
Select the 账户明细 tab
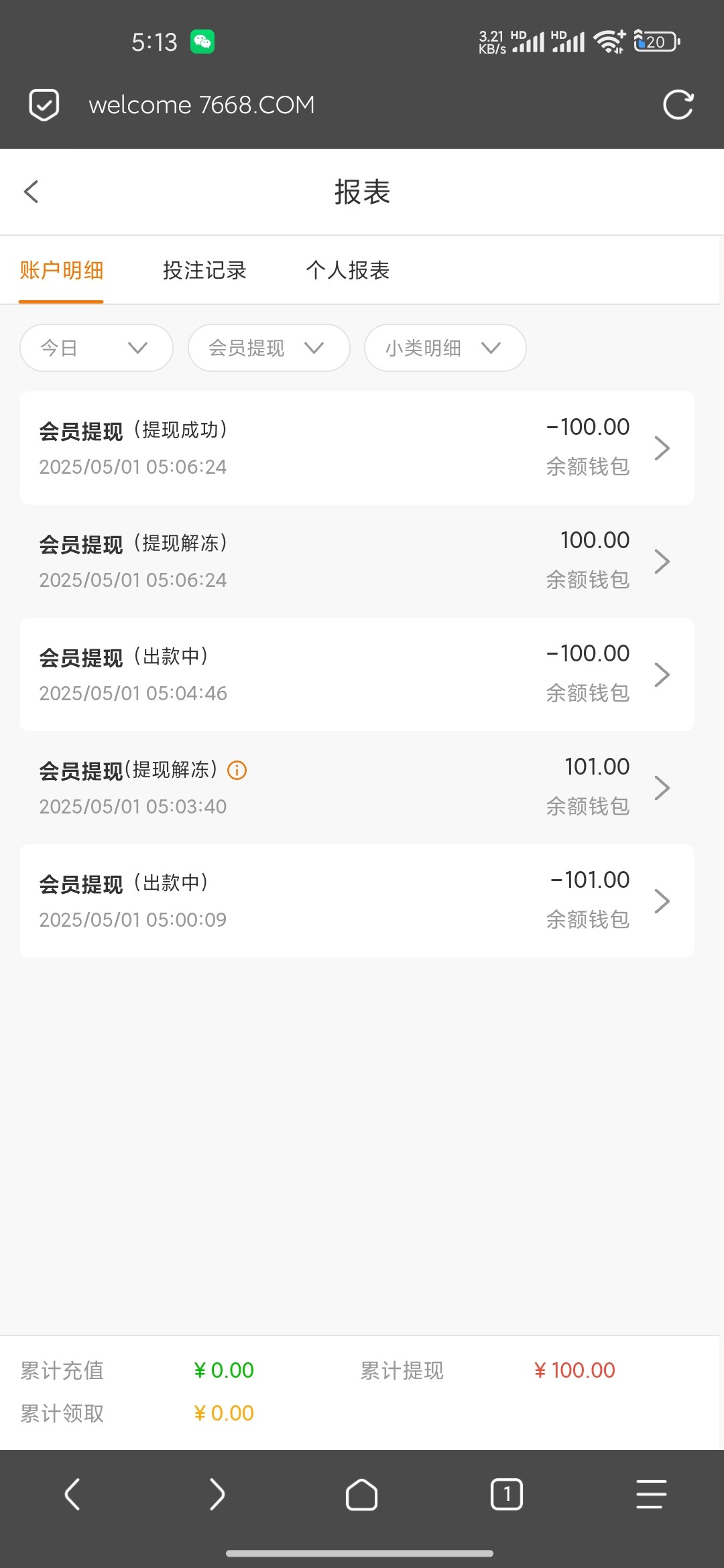[61, 271]
